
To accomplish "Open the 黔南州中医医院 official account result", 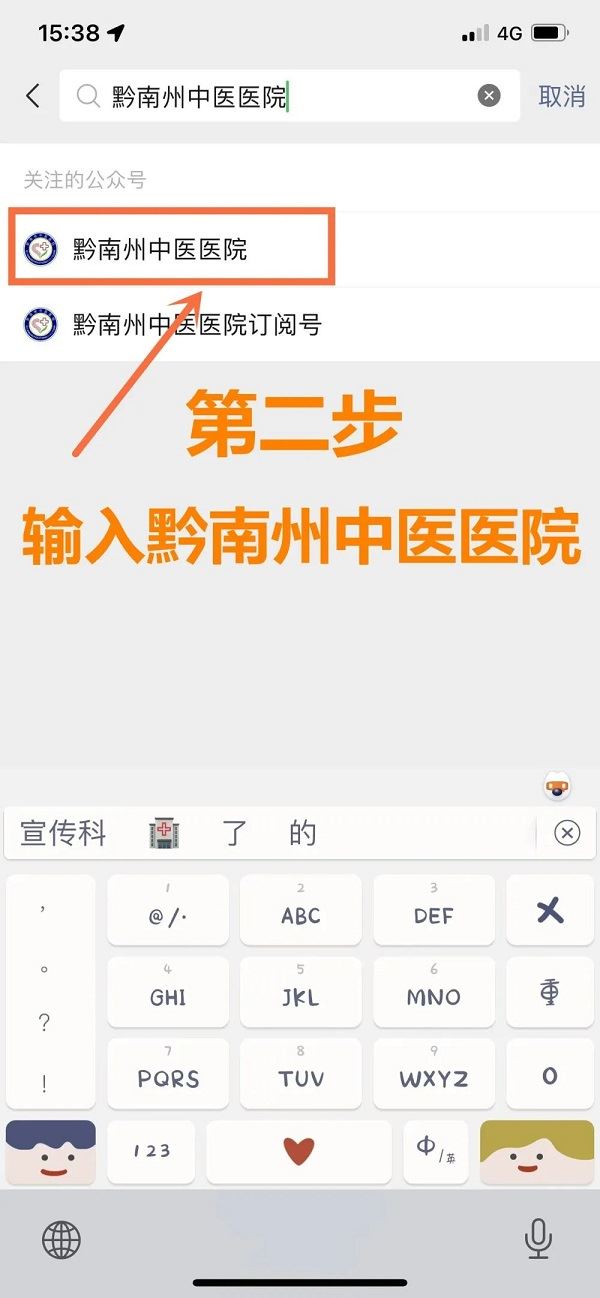I will [x=160, y=249].
